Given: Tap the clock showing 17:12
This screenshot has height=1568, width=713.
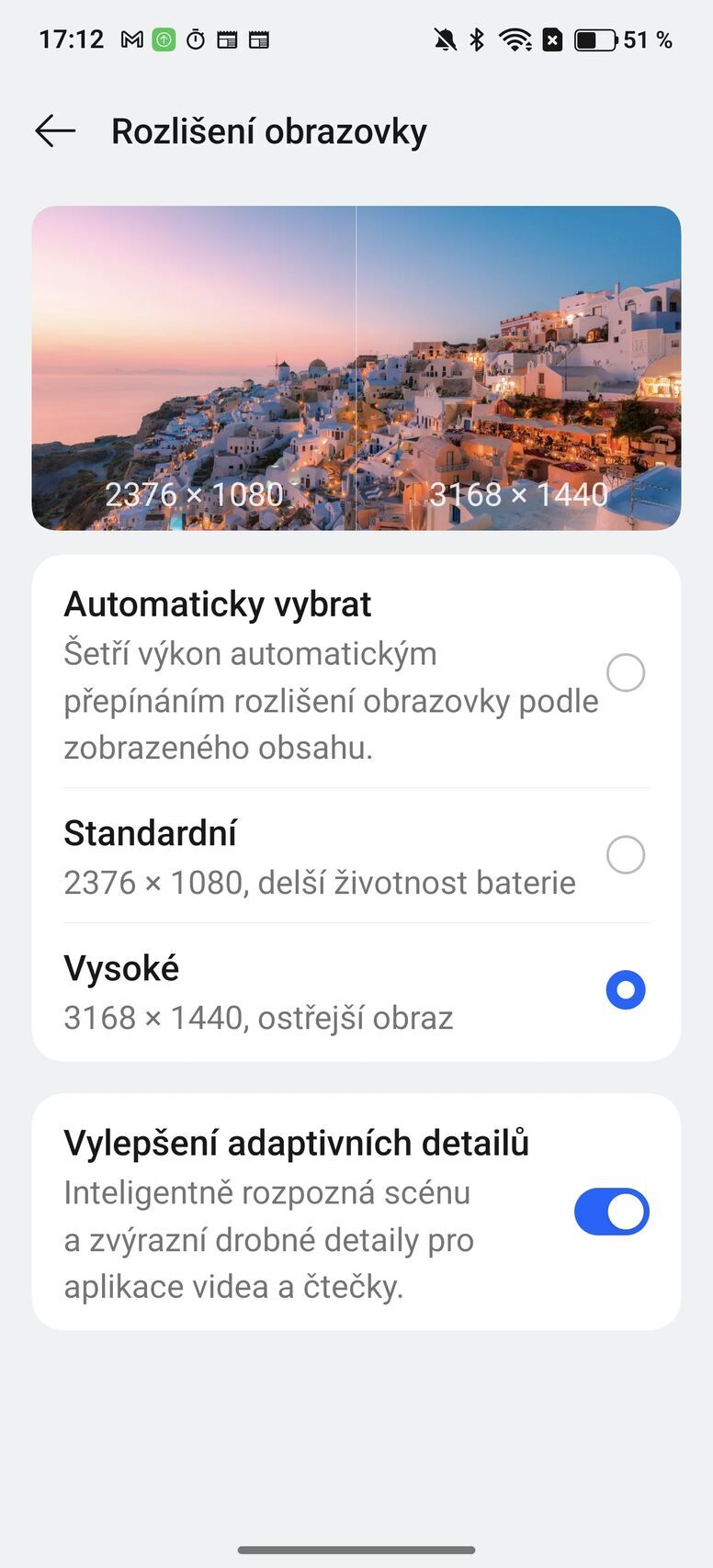Looking at the screenshot, I should pyautogui.click(x=72, y=39).
